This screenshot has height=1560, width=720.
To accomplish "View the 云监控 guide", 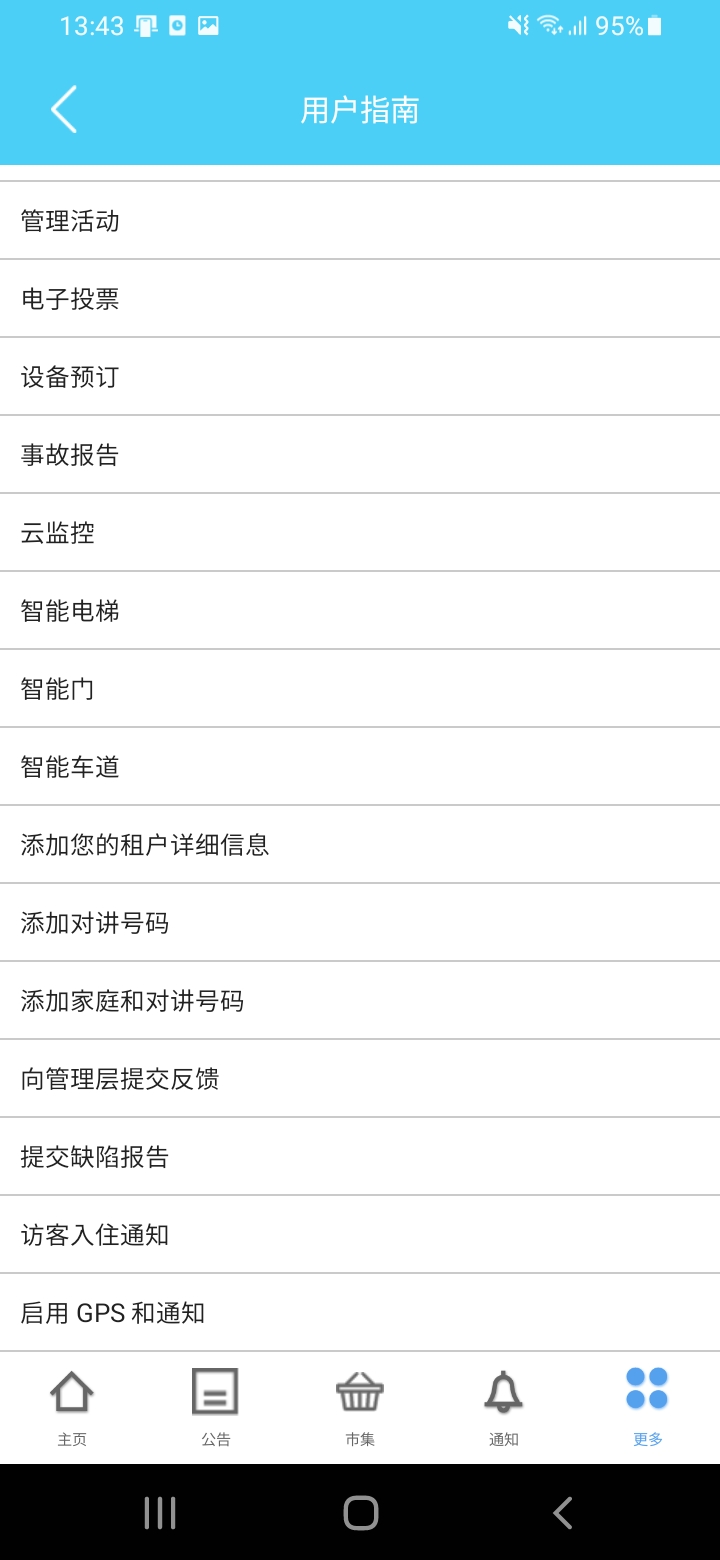I will 360,533.
